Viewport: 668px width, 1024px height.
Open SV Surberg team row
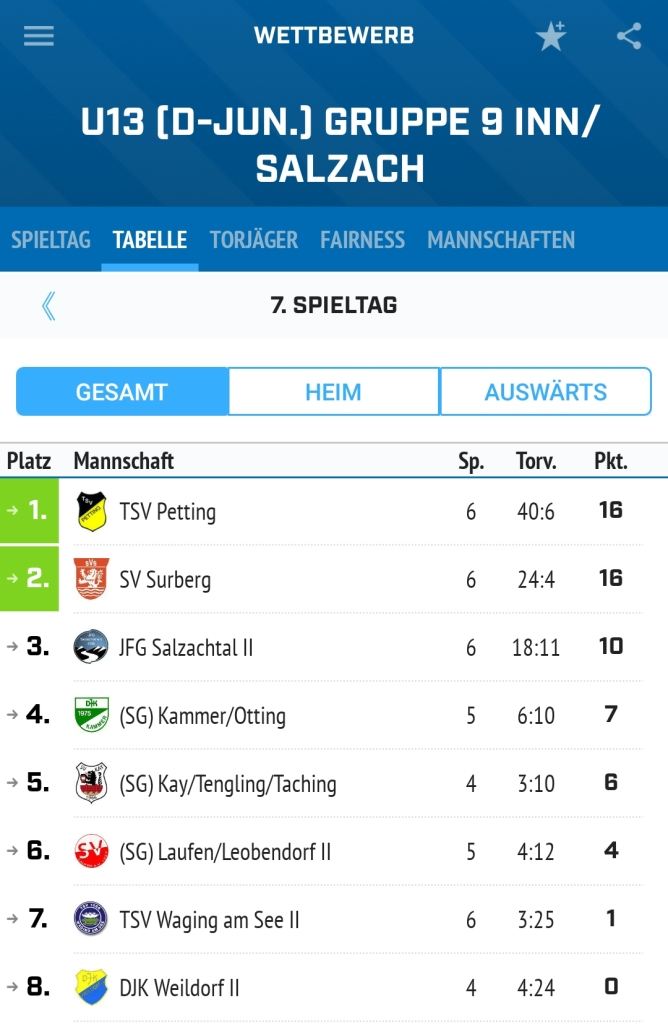pos(165,580)
